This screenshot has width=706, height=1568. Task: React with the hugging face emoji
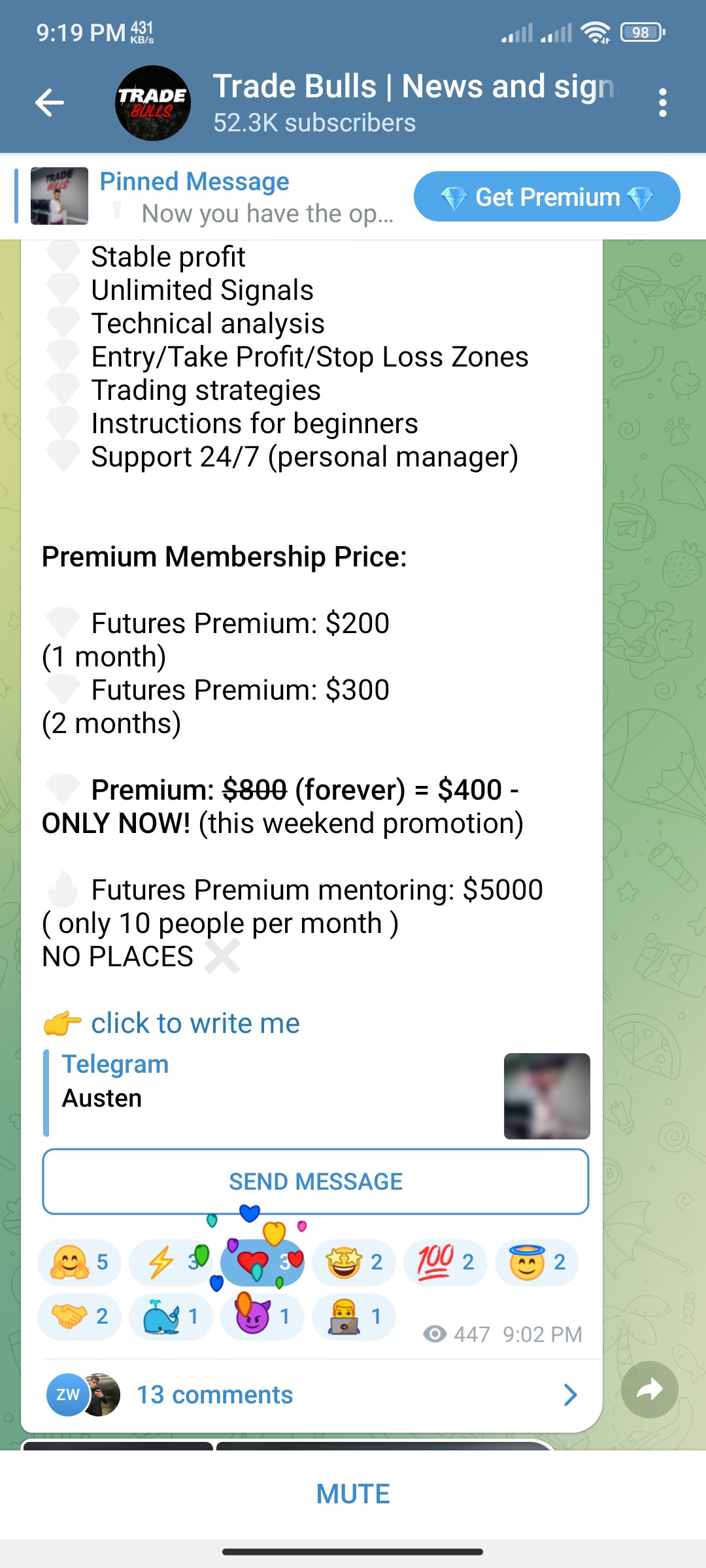pos(79,1262)
